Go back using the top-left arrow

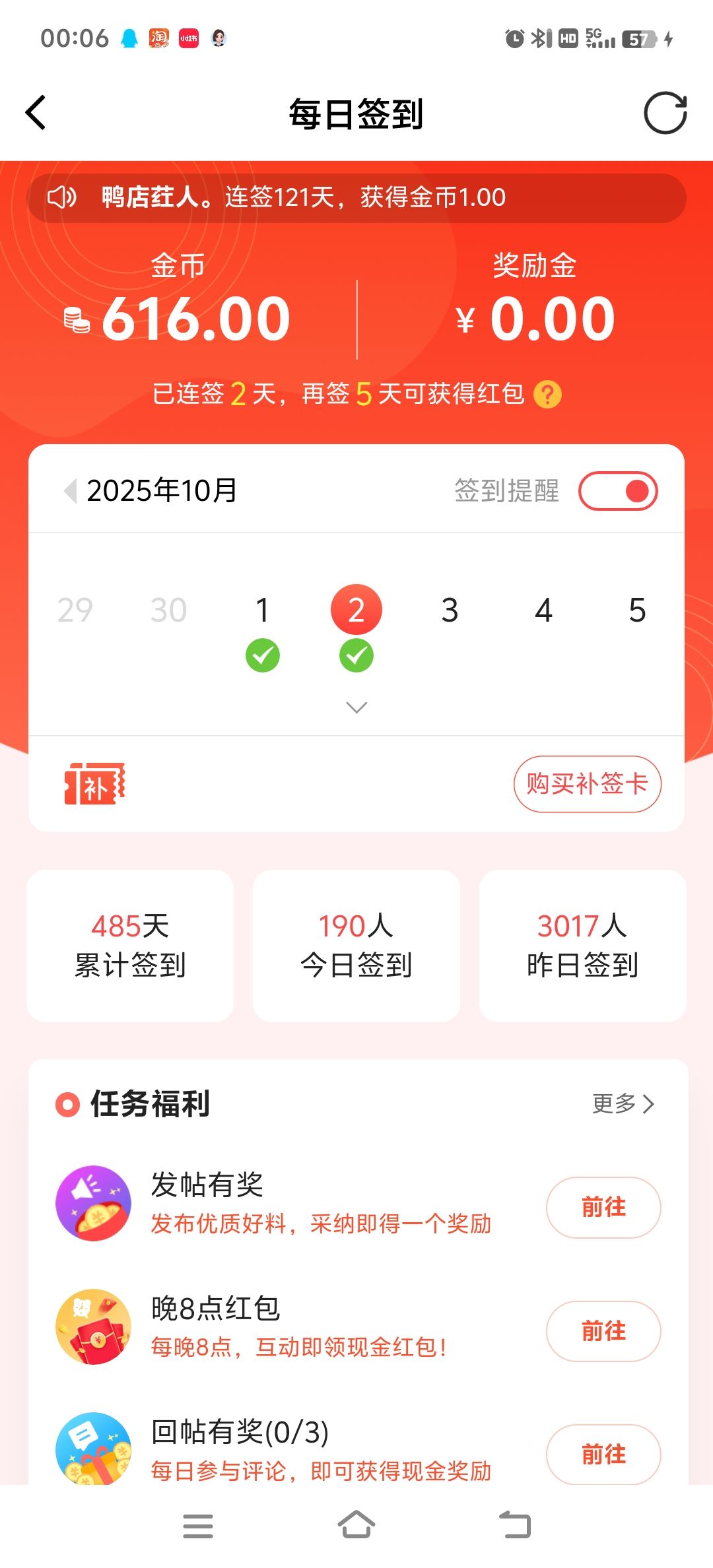36,113
